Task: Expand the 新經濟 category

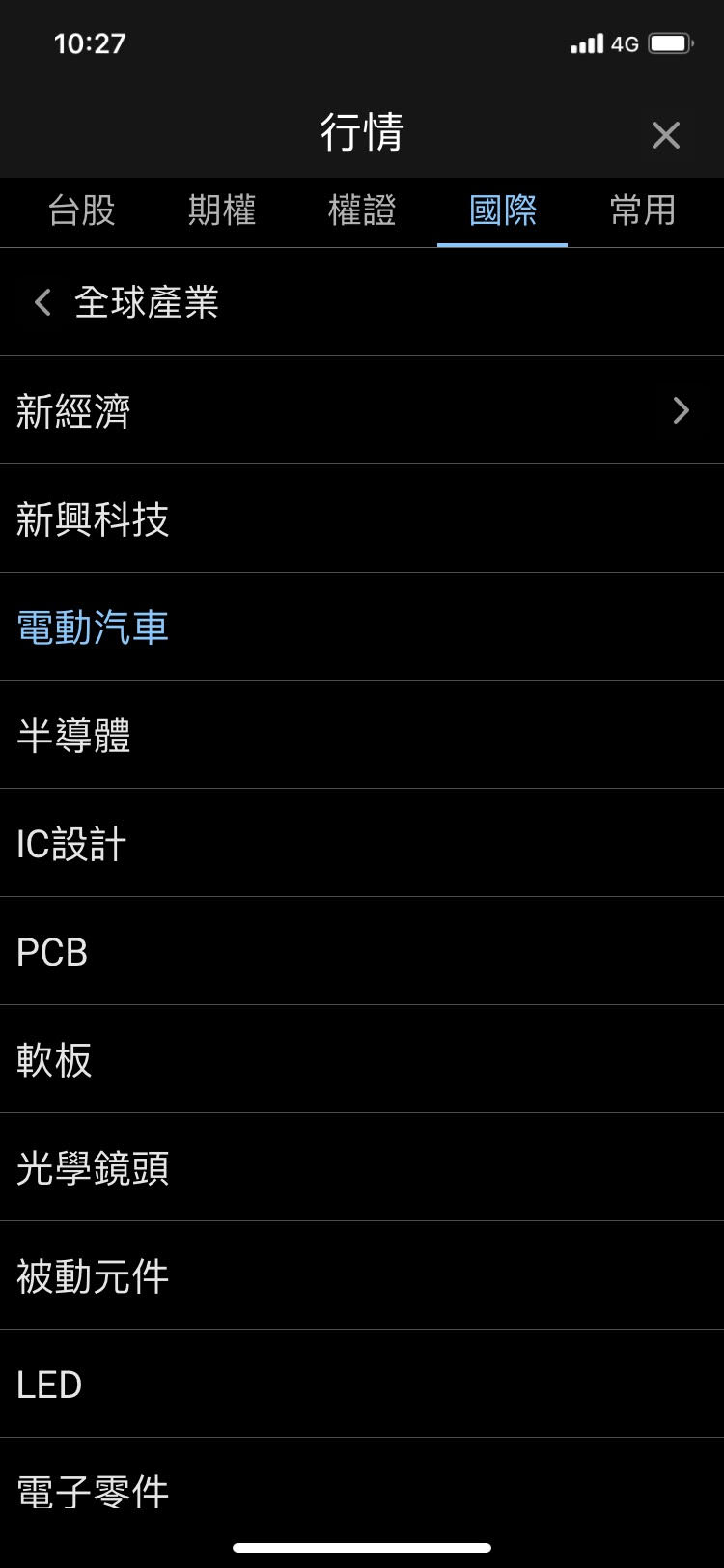Action: click(x=362, y=411)
